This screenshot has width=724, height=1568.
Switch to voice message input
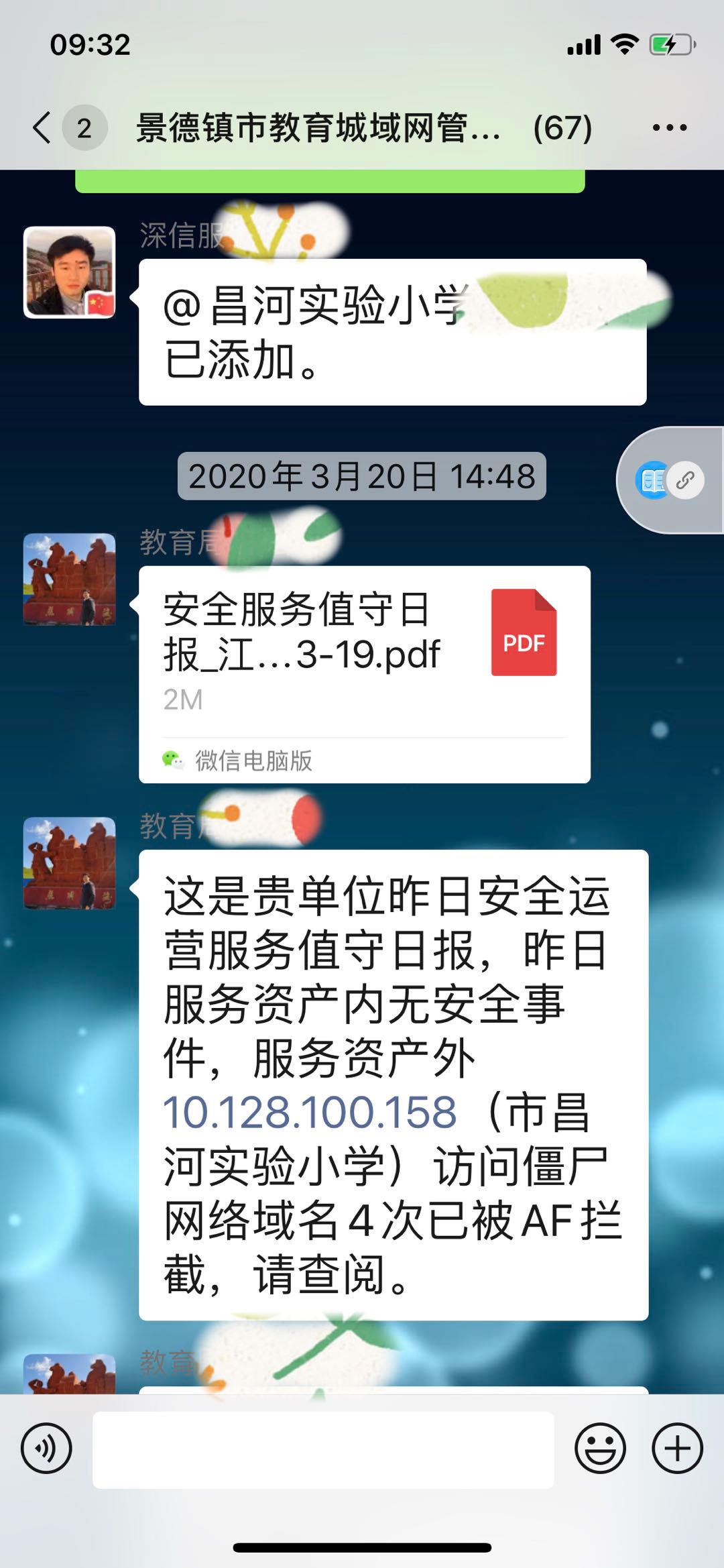(x=46, y=1448)
